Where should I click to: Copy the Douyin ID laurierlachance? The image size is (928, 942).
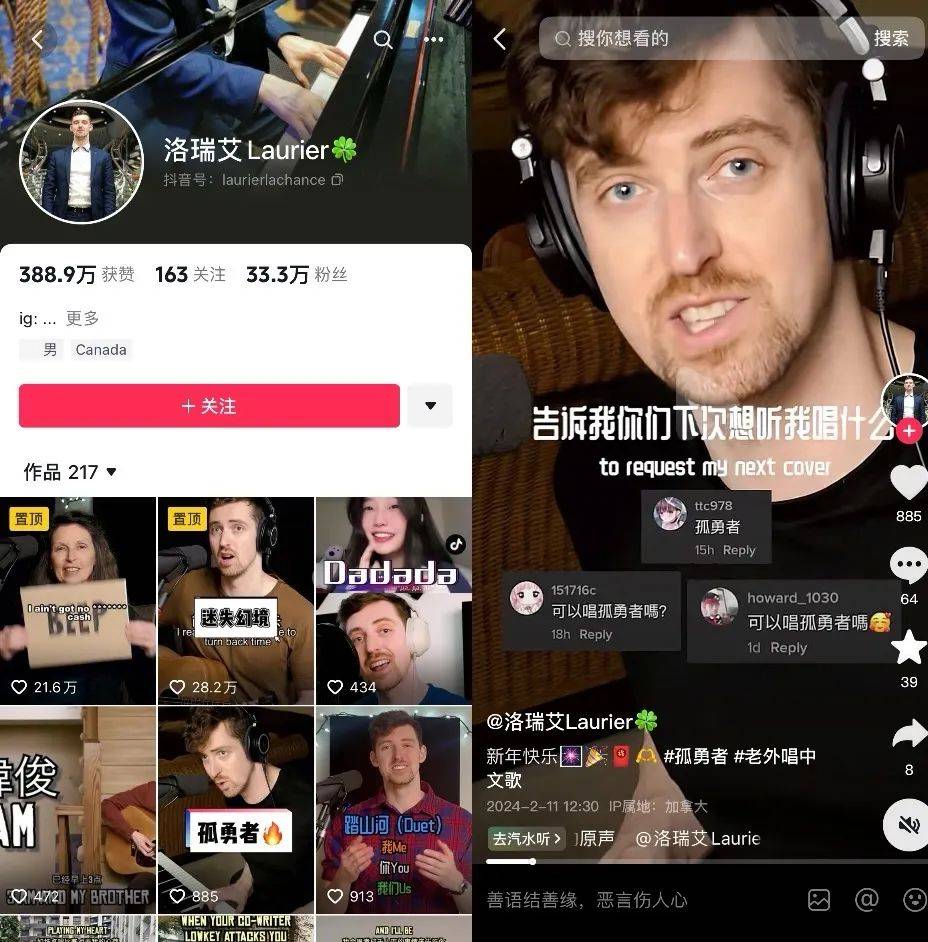coord(338,180)
